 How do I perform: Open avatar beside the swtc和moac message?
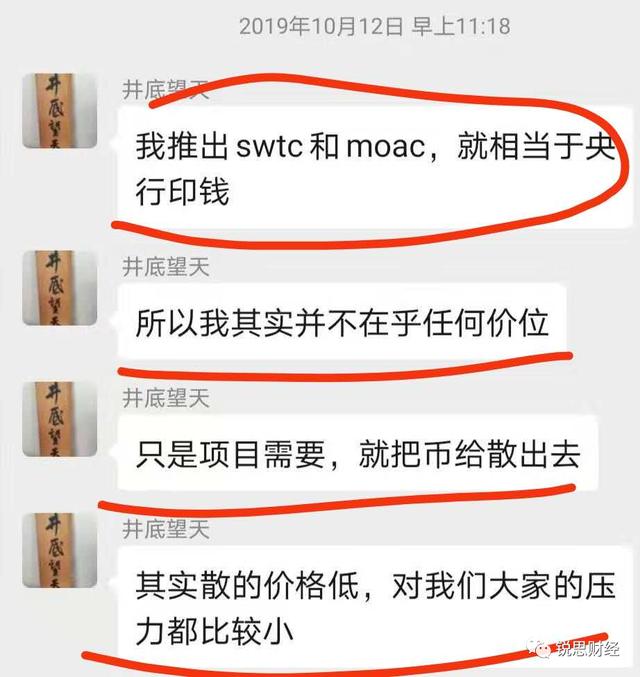(x=59, y=111)
